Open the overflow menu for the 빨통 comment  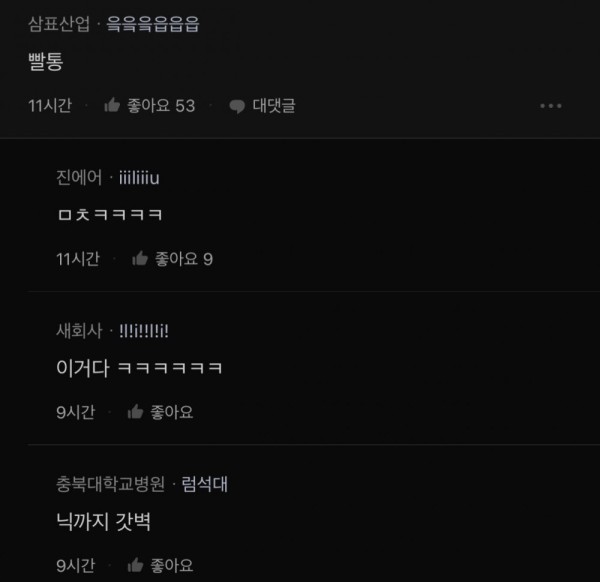[x=550, y=106]
